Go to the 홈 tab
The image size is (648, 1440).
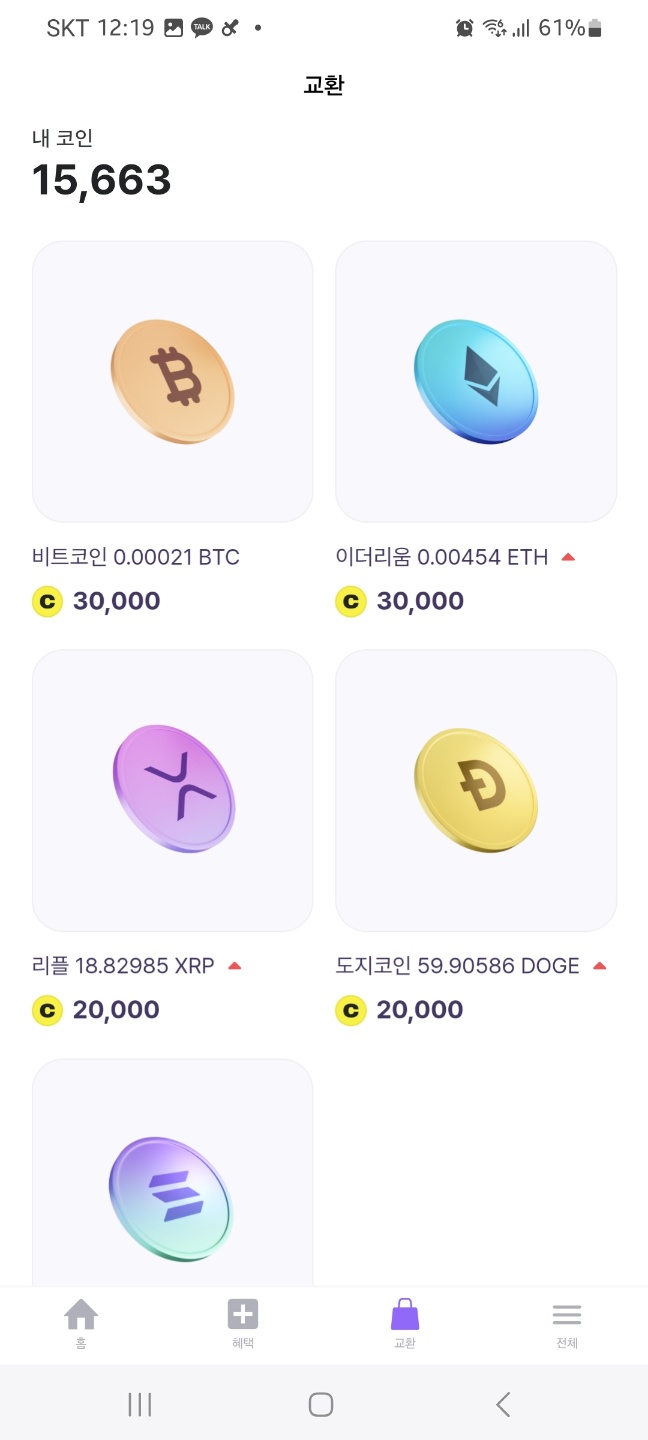click(81, 1323)
